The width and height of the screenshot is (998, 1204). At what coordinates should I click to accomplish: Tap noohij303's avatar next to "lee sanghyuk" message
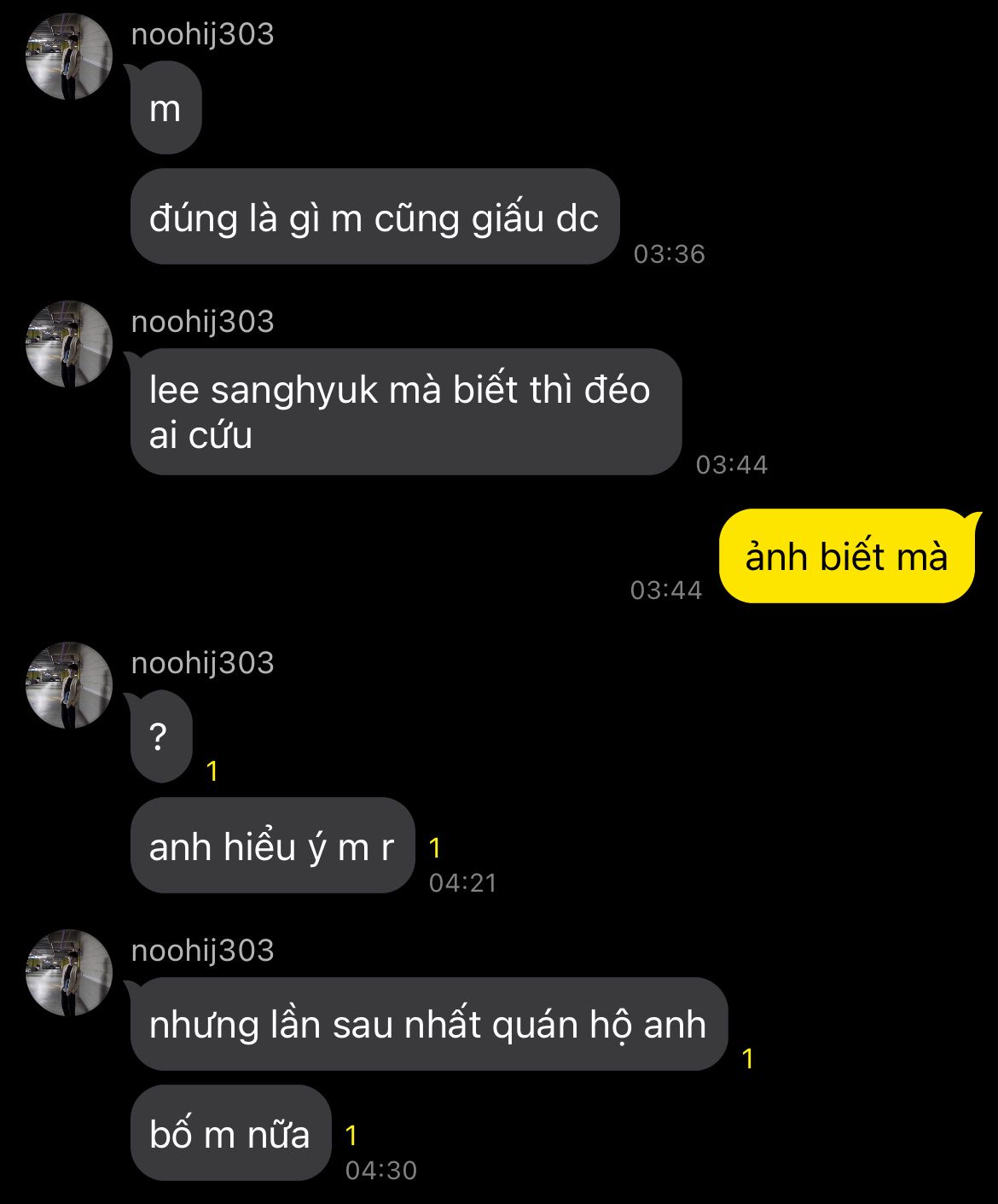[x=69, y=344]
